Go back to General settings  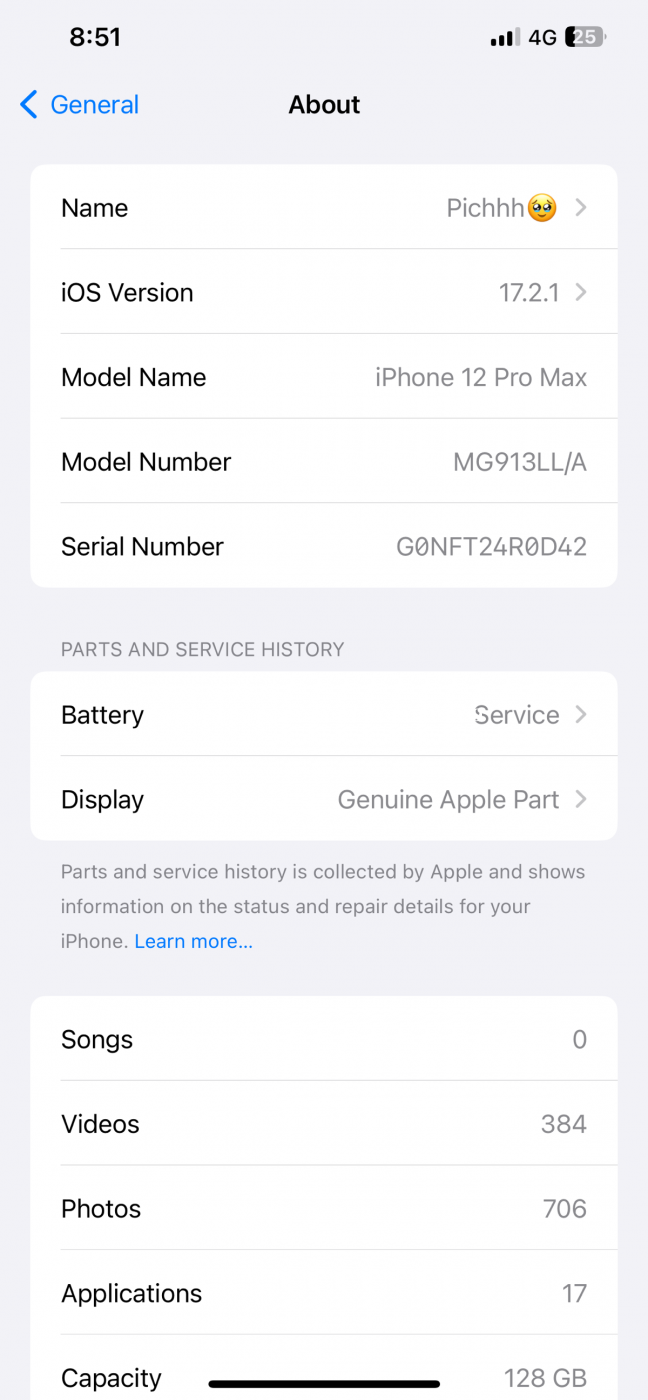click(x=79, y=104)
